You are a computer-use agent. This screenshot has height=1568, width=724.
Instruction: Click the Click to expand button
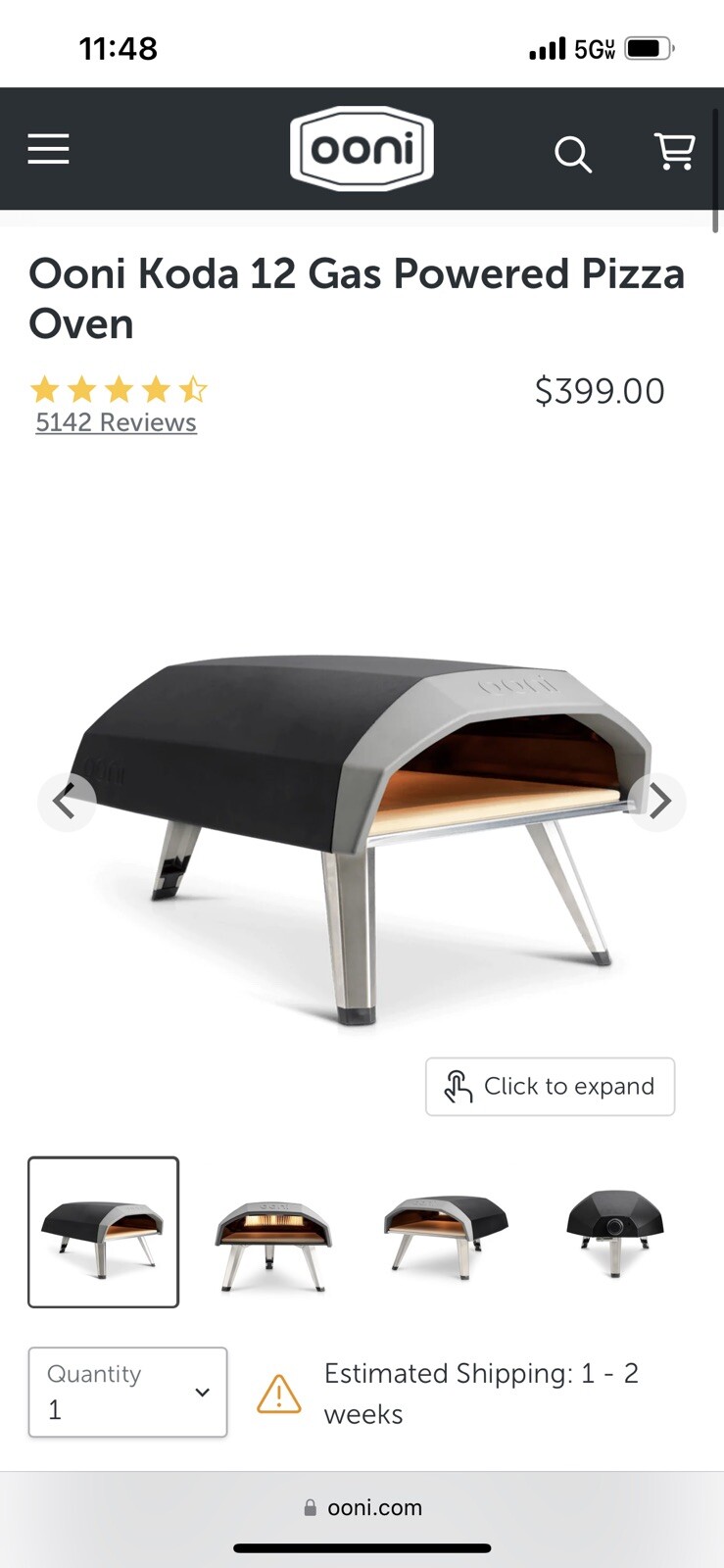[549, 1086]
